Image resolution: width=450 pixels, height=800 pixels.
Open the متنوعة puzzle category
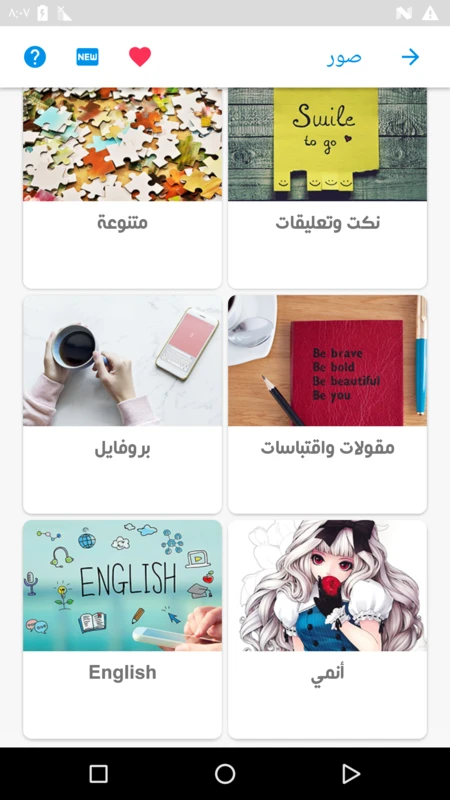[x=122, y=188]
